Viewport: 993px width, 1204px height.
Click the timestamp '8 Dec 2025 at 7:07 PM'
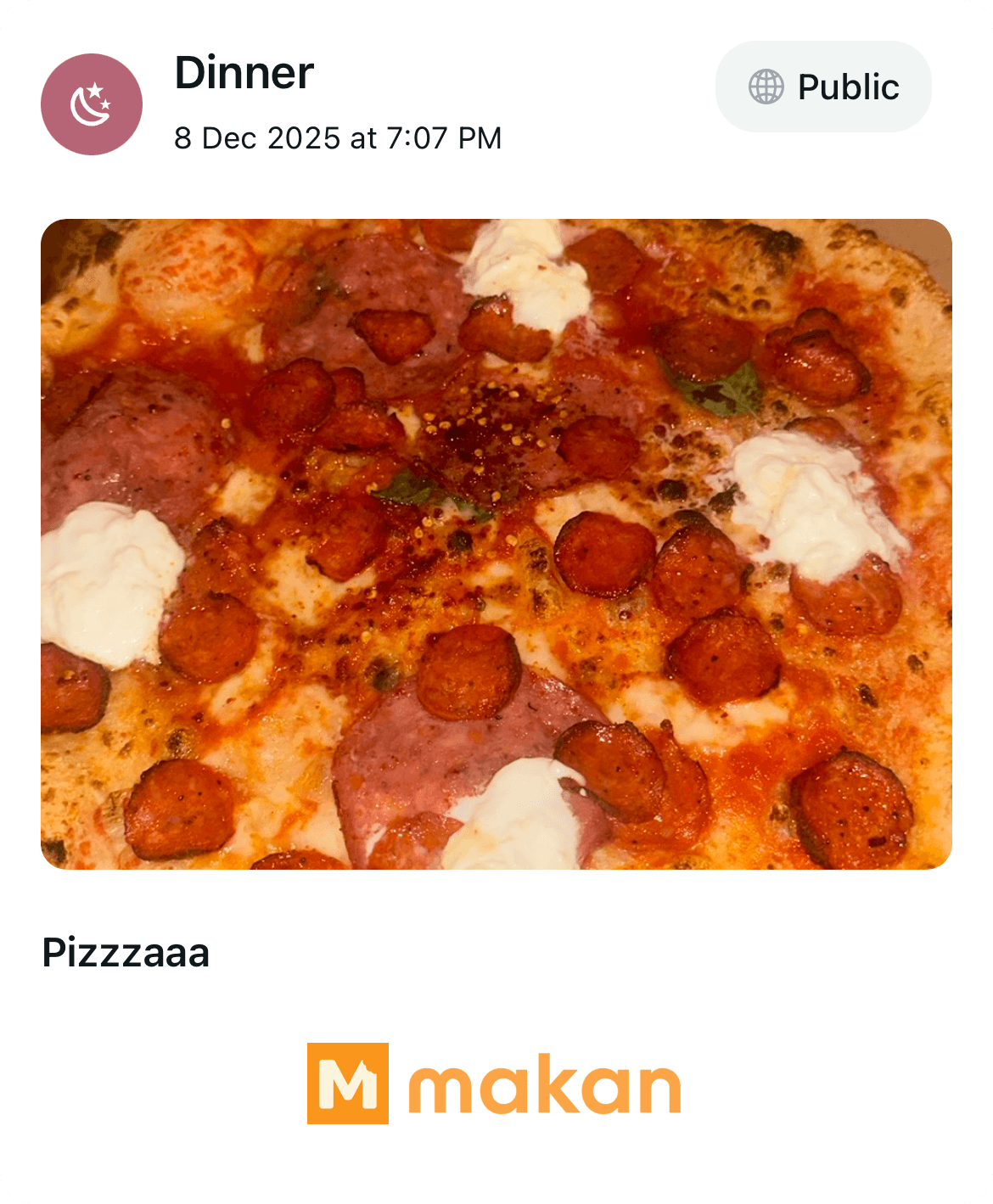click(x=339, y=137)
